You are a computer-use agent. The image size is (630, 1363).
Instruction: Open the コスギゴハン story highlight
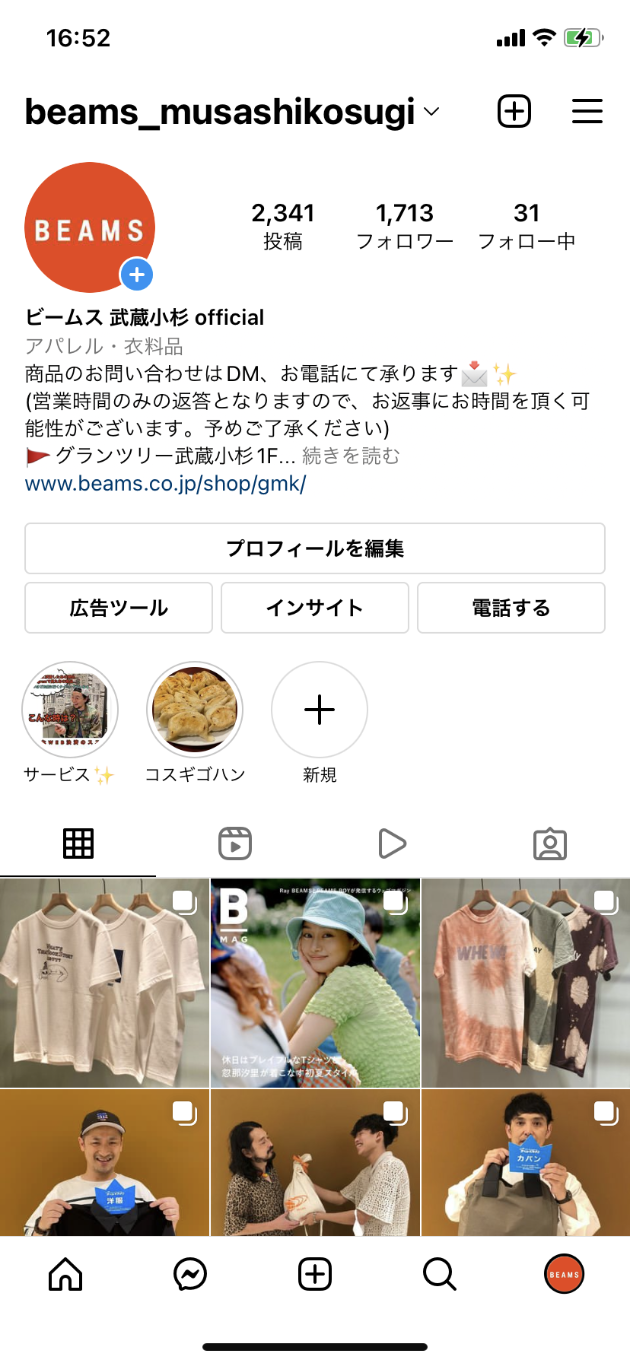[195, 710]
